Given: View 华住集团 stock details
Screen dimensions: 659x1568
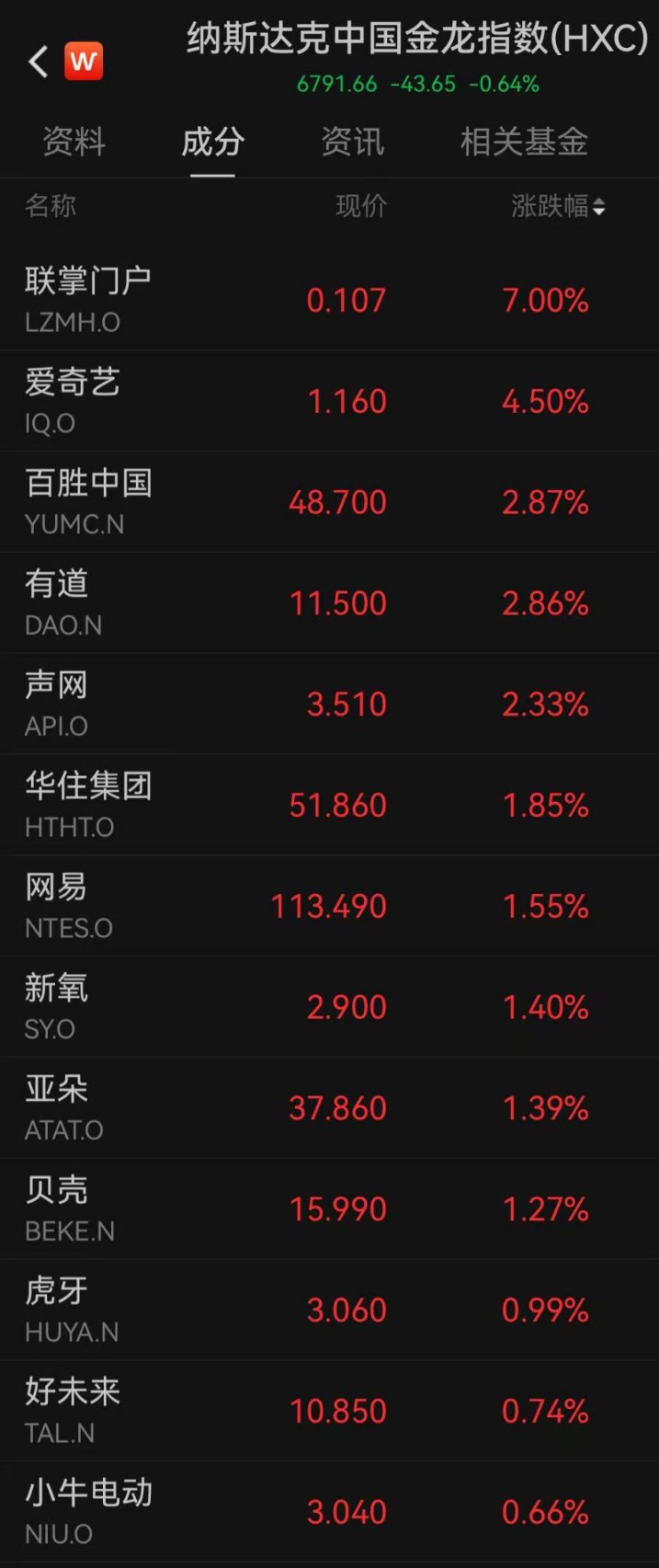Looking at the screenshot, I should [x=329, y=806].
